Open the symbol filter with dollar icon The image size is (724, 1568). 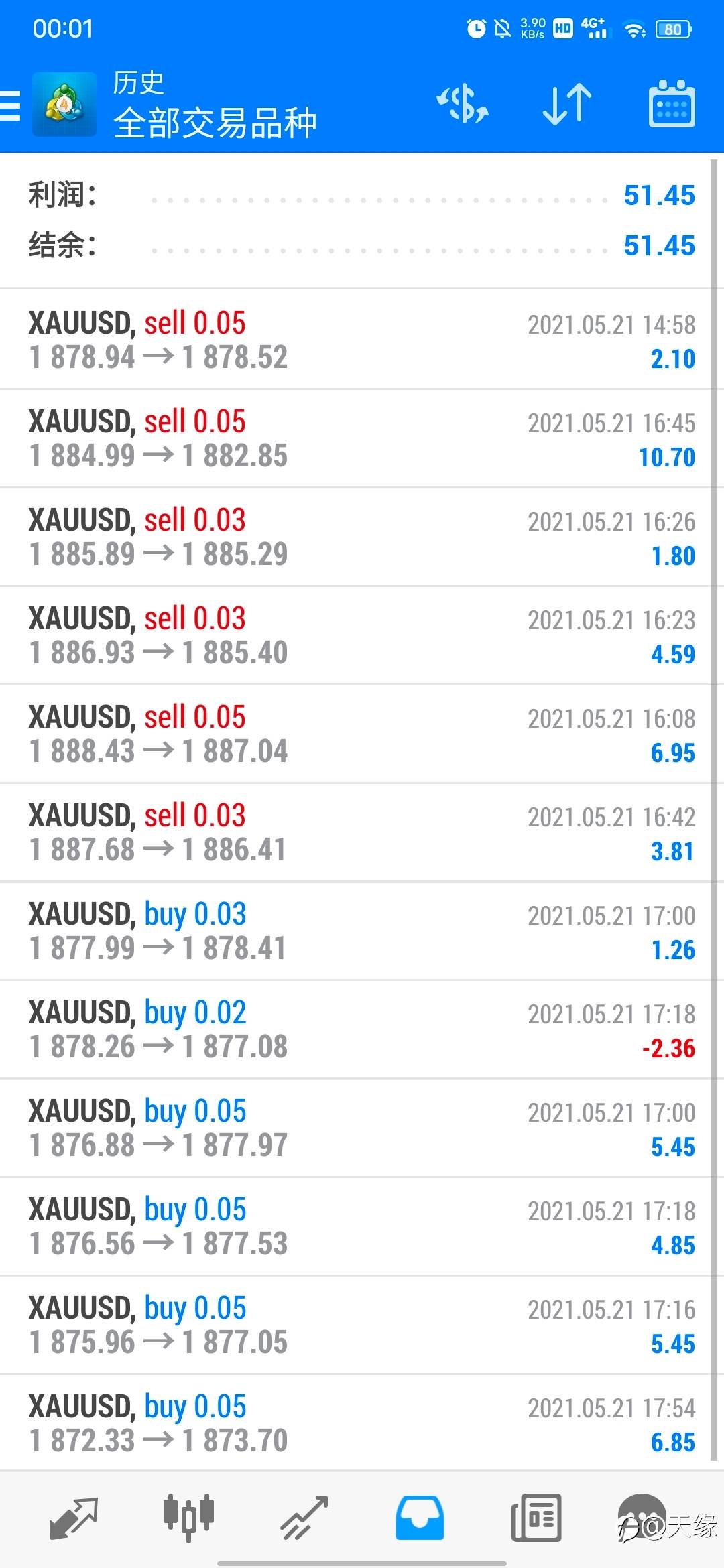point(462,105)
